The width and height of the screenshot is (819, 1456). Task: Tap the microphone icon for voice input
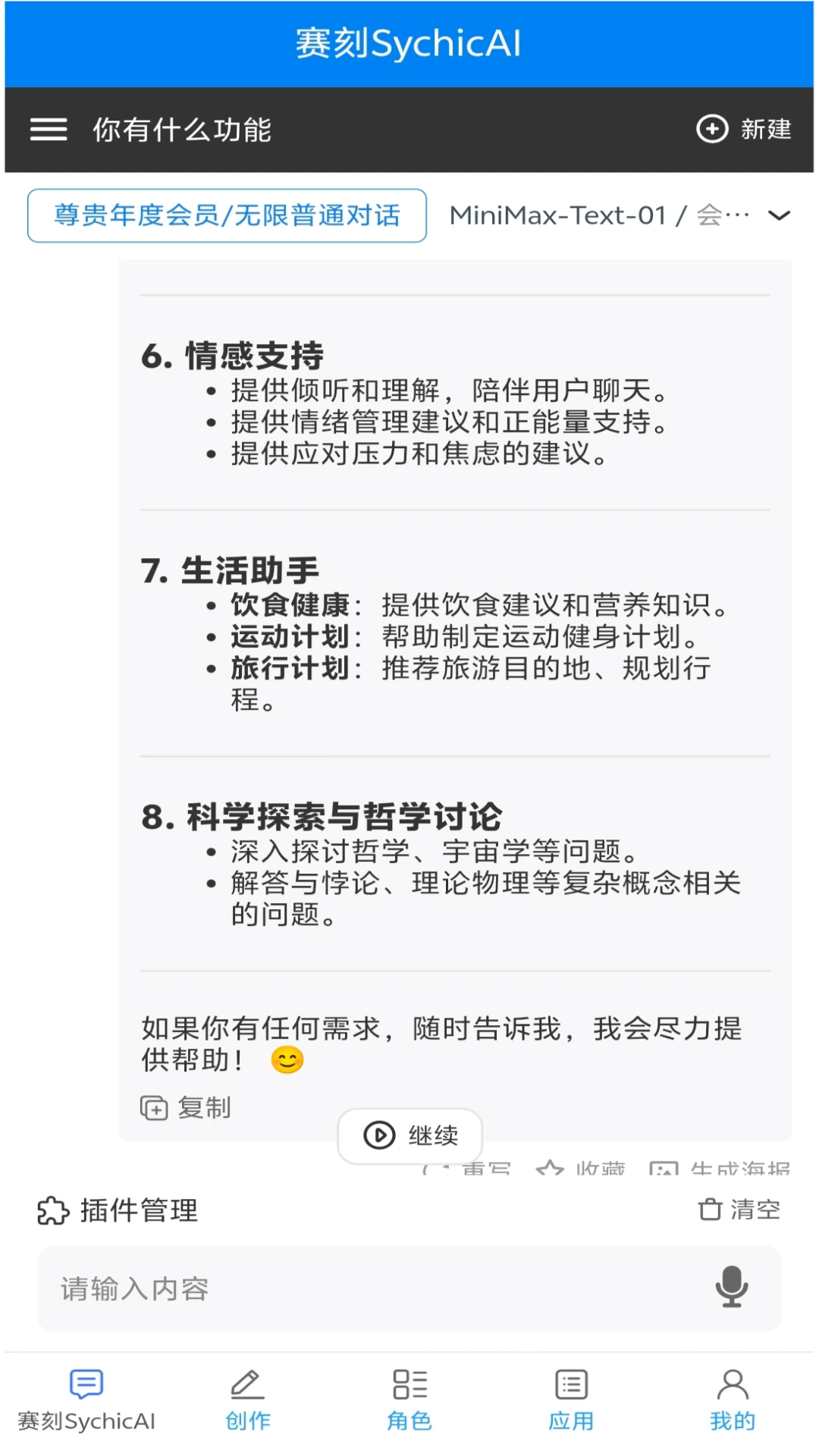coord(730,1288)
